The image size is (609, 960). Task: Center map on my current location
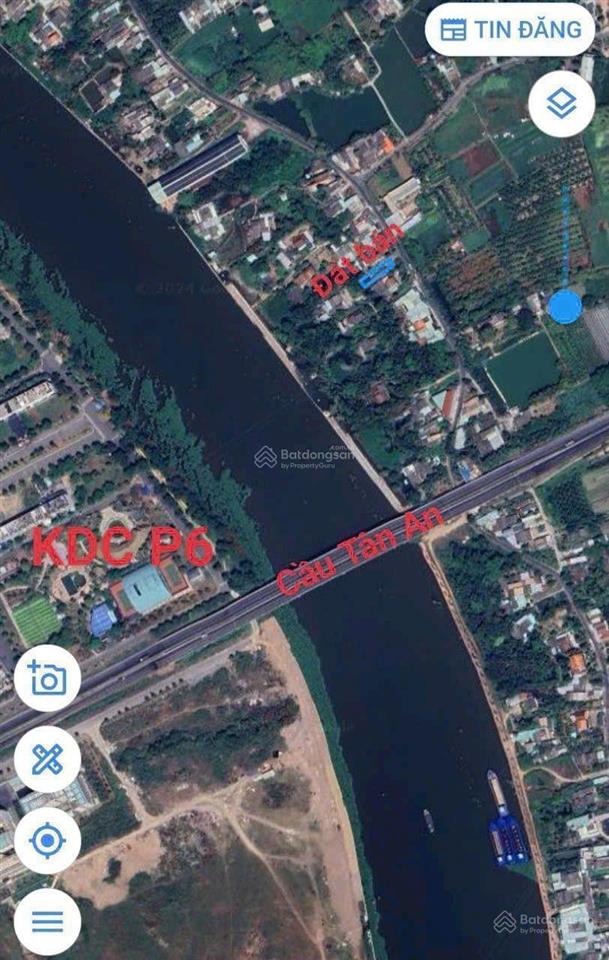coord(47,840)
